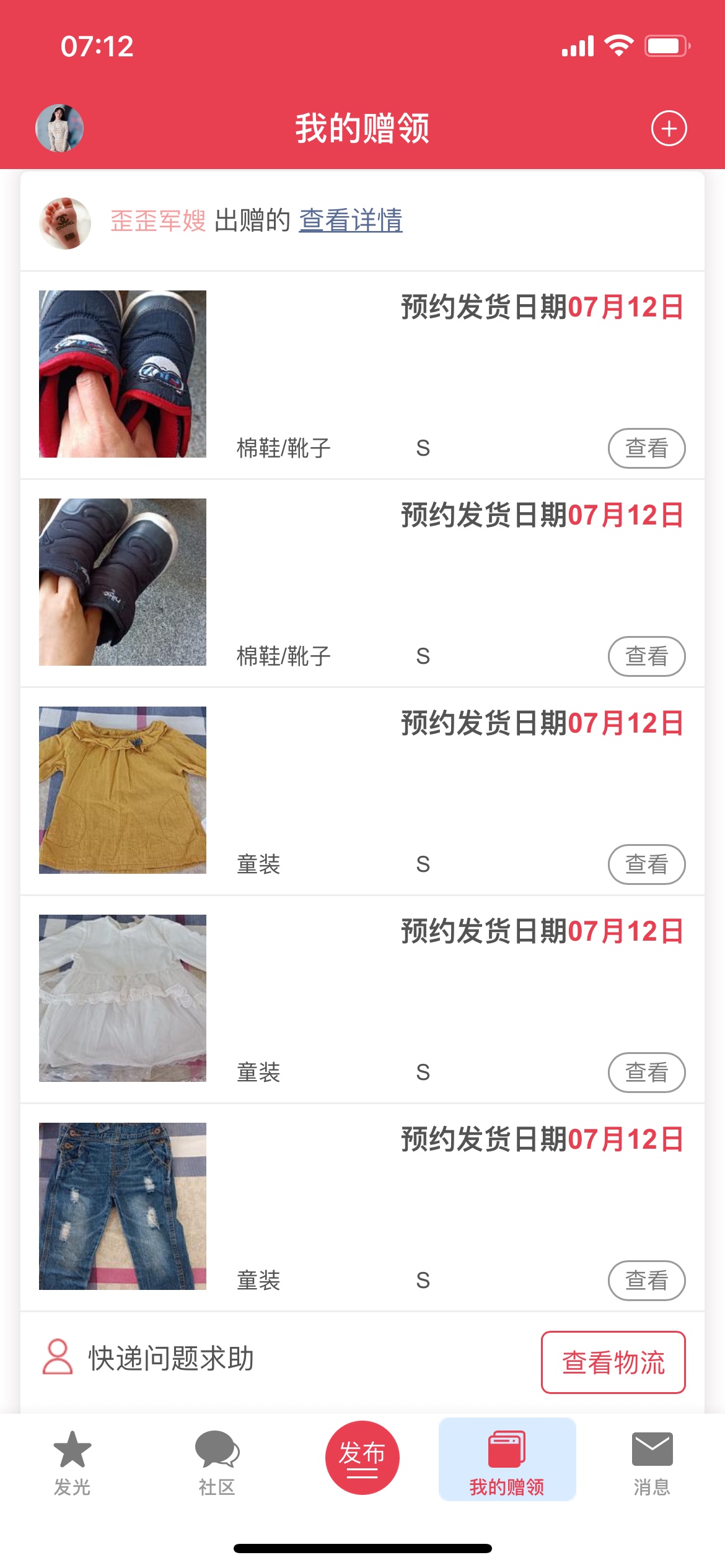Switch to the 发光 tab
The height and width of the screenshot is (1568, 725).
[x=72, y=1462]
